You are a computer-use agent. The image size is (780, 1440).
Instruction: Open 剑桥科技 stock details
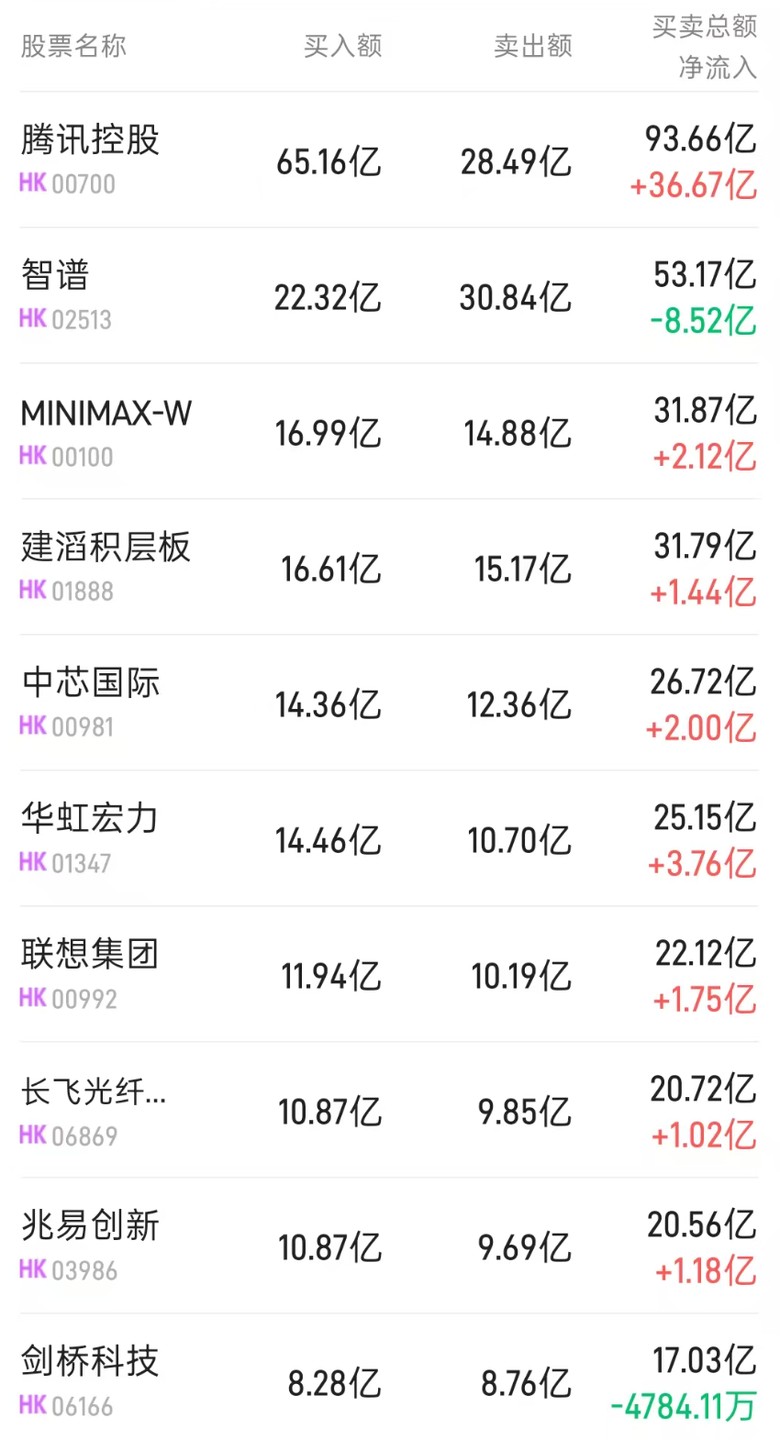[x=390, y=1378]
